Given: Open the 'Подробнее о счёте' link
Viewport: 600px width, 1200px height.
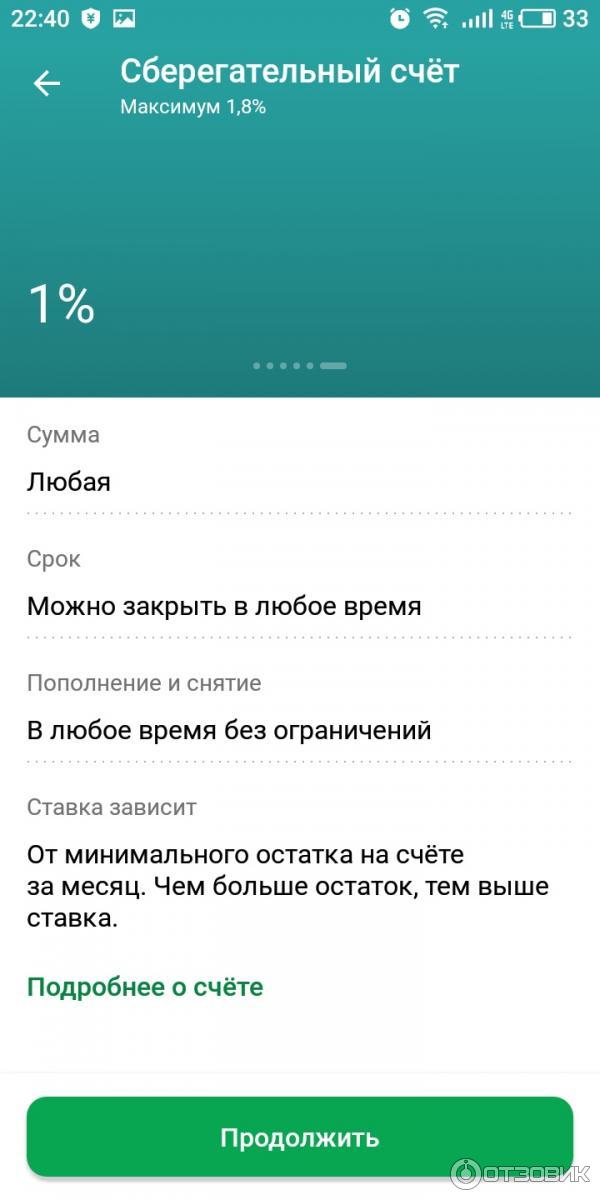Looking at the screenshot, I should [x=145, y=987].
